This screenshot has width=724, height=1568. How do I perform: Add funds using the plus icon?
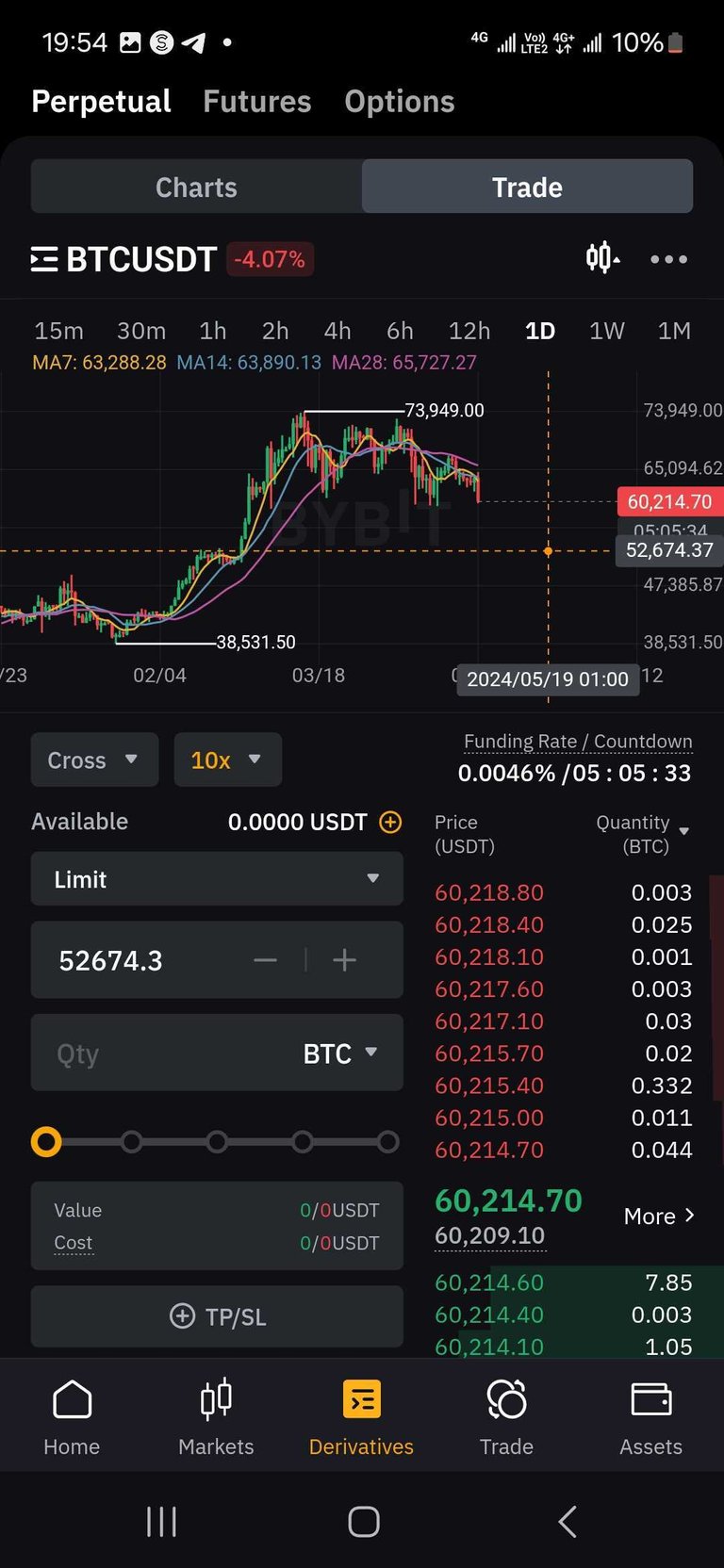(390, 822)
